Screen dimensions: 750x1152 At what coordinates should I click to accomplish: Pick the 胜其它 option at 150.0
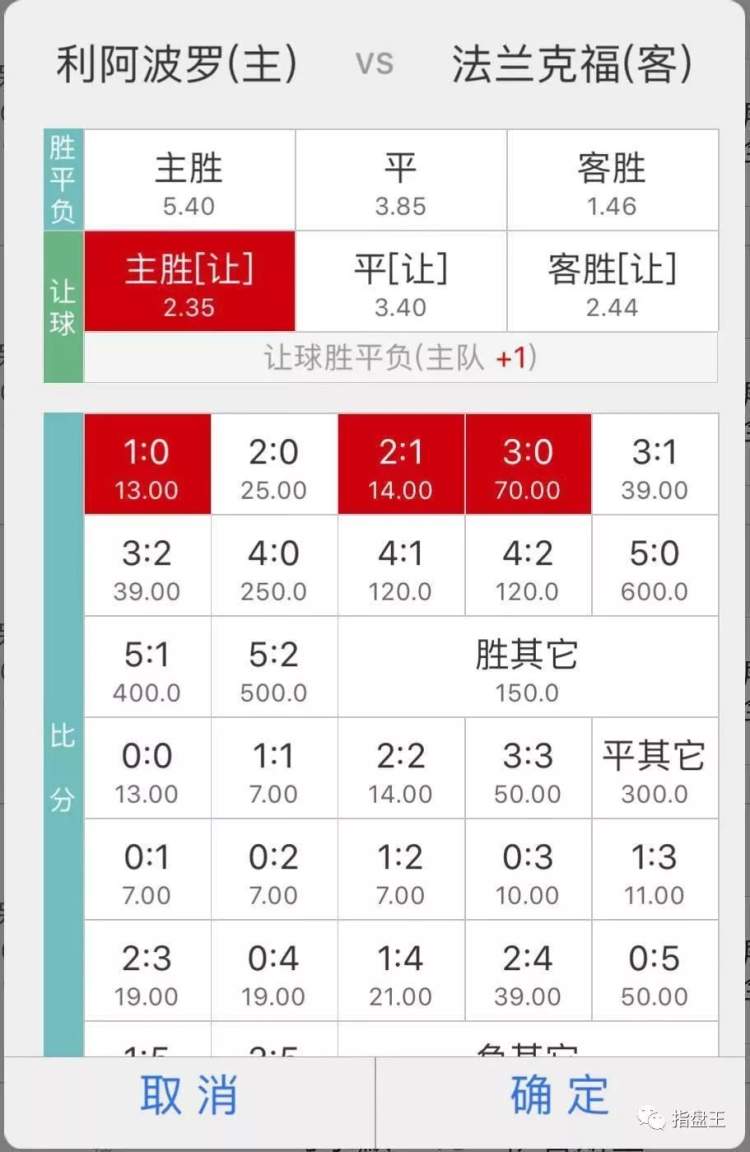tap(527, 668)
